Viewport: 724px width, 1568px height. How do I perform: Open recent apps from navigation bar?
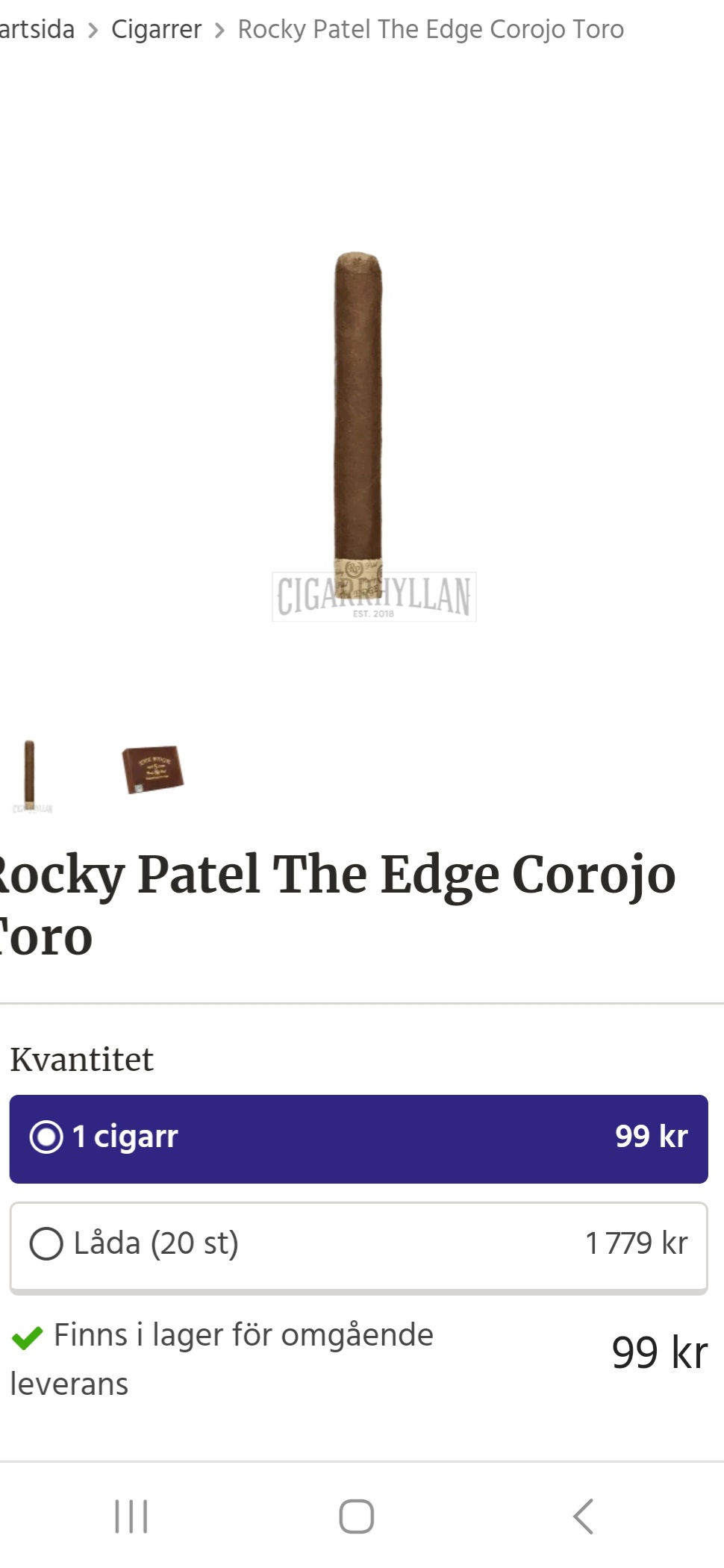point(131,1516)
